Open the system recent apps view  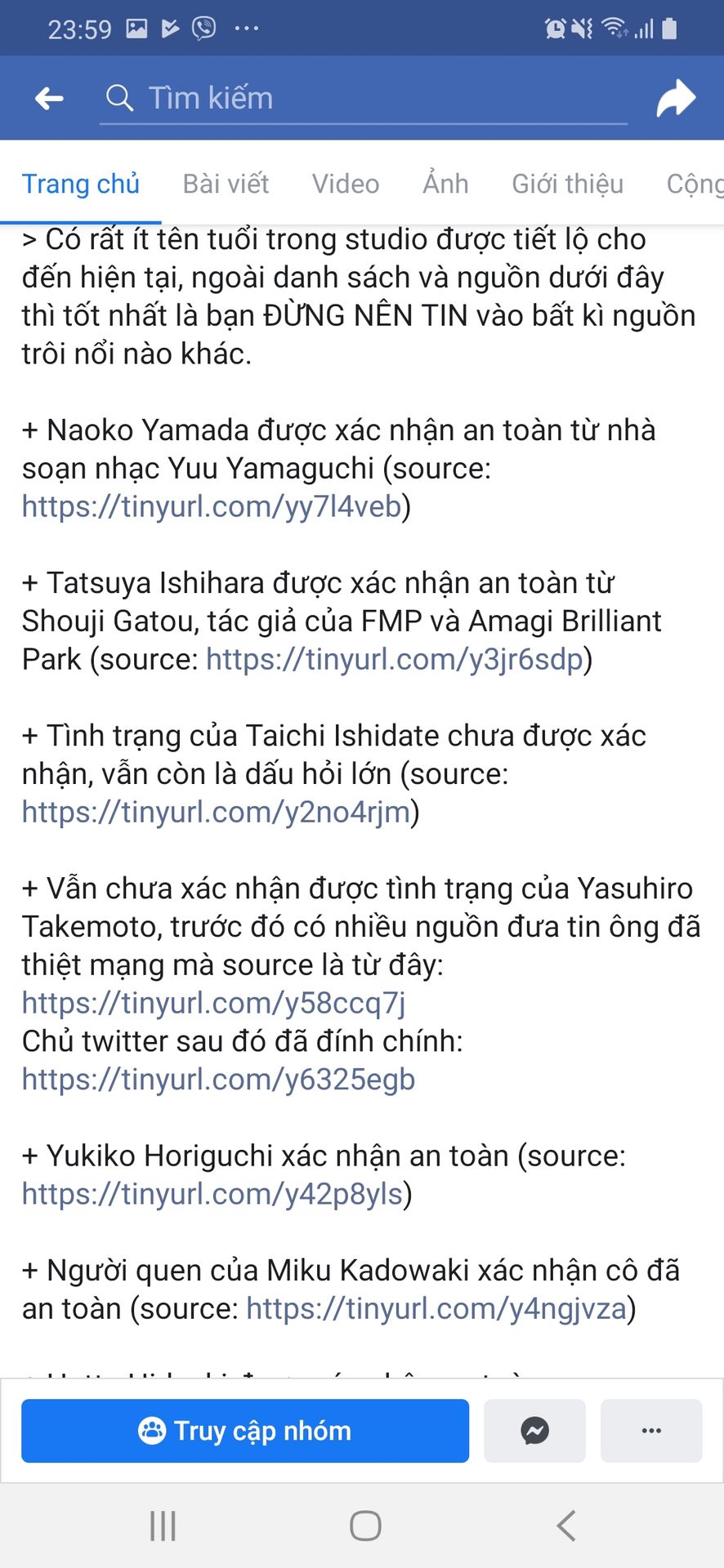[163, 1526]
